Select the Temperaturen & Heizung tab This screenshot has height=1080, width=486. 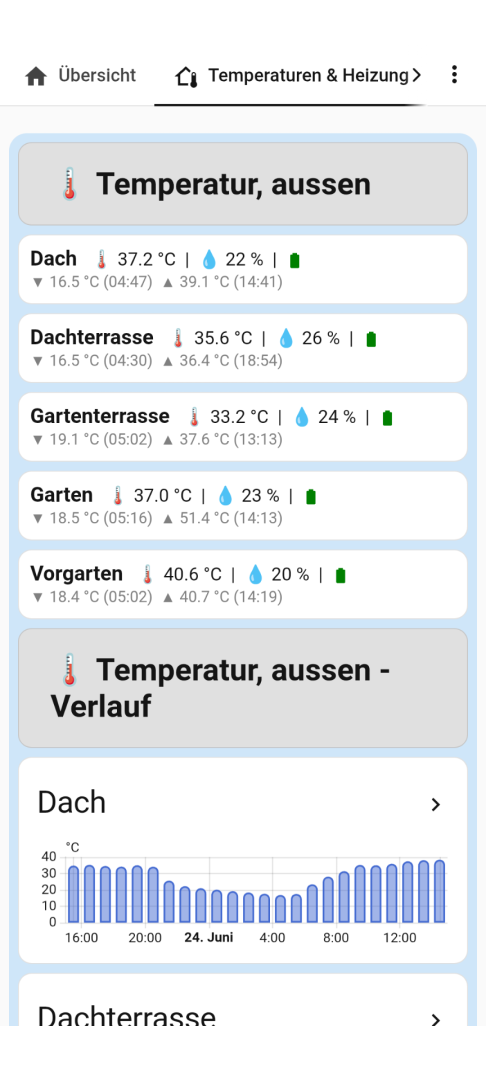pos(291,76)
